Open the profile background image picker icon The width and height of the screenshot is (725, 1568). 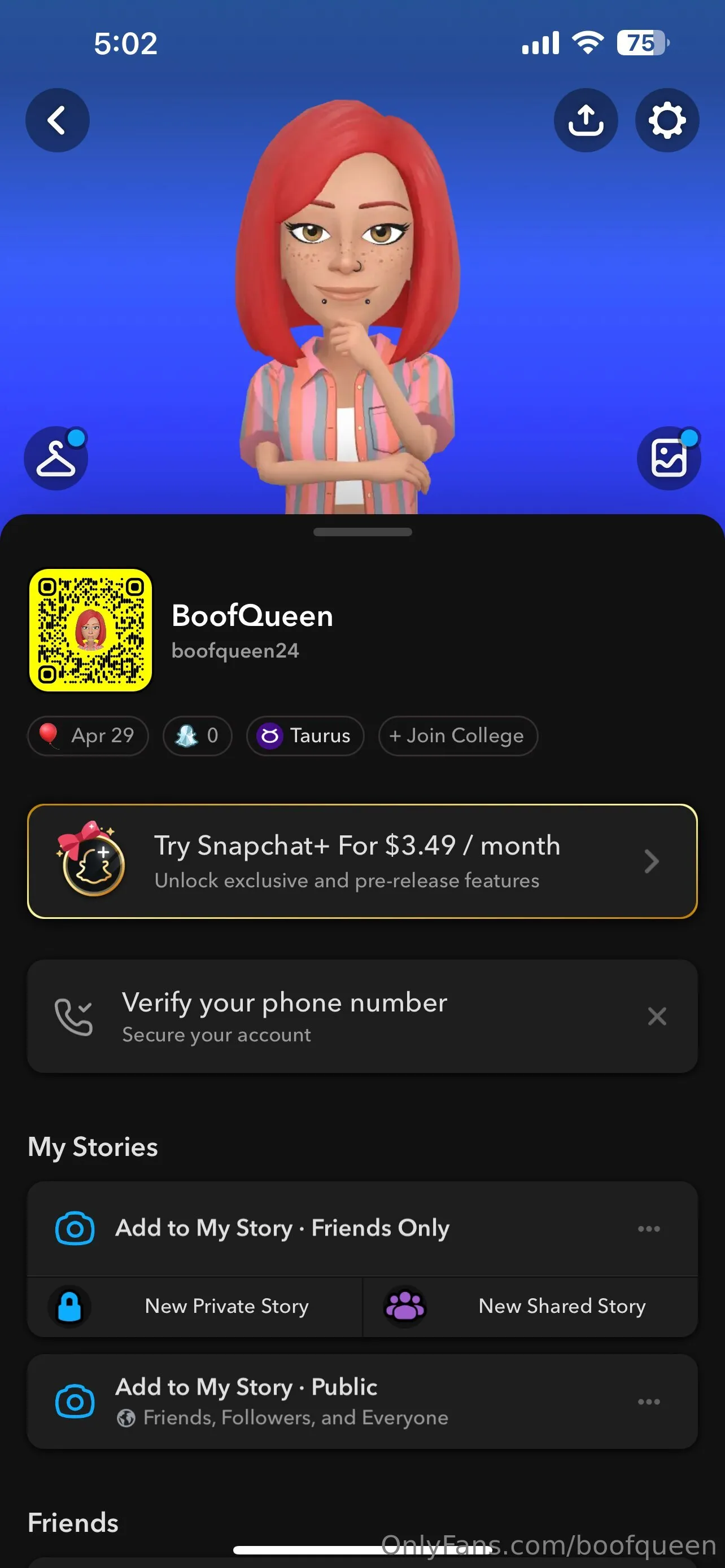point(669,458)
